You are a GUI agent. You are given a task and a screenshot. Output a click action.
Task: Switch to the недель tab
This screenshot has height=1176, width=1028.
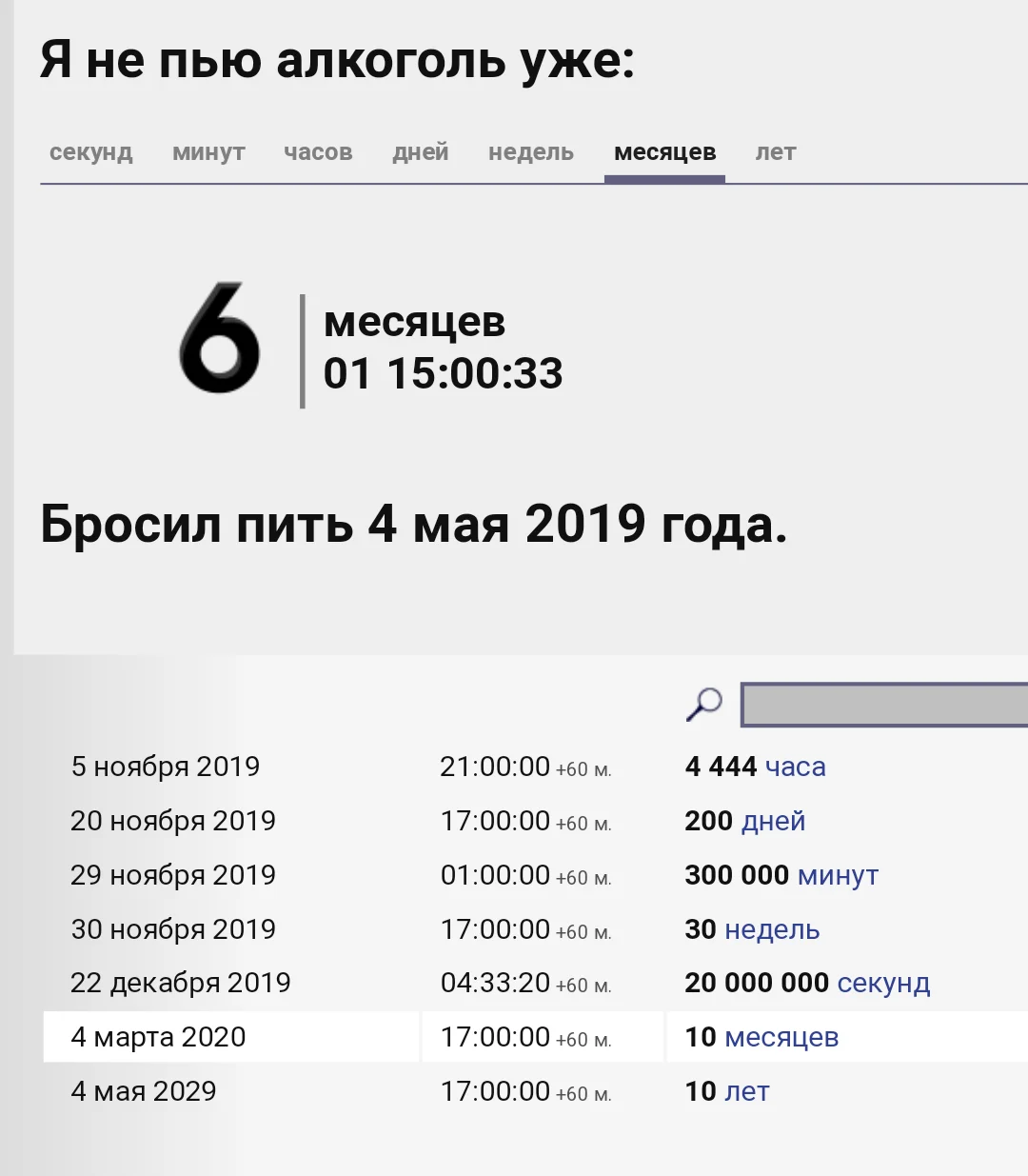530,152
